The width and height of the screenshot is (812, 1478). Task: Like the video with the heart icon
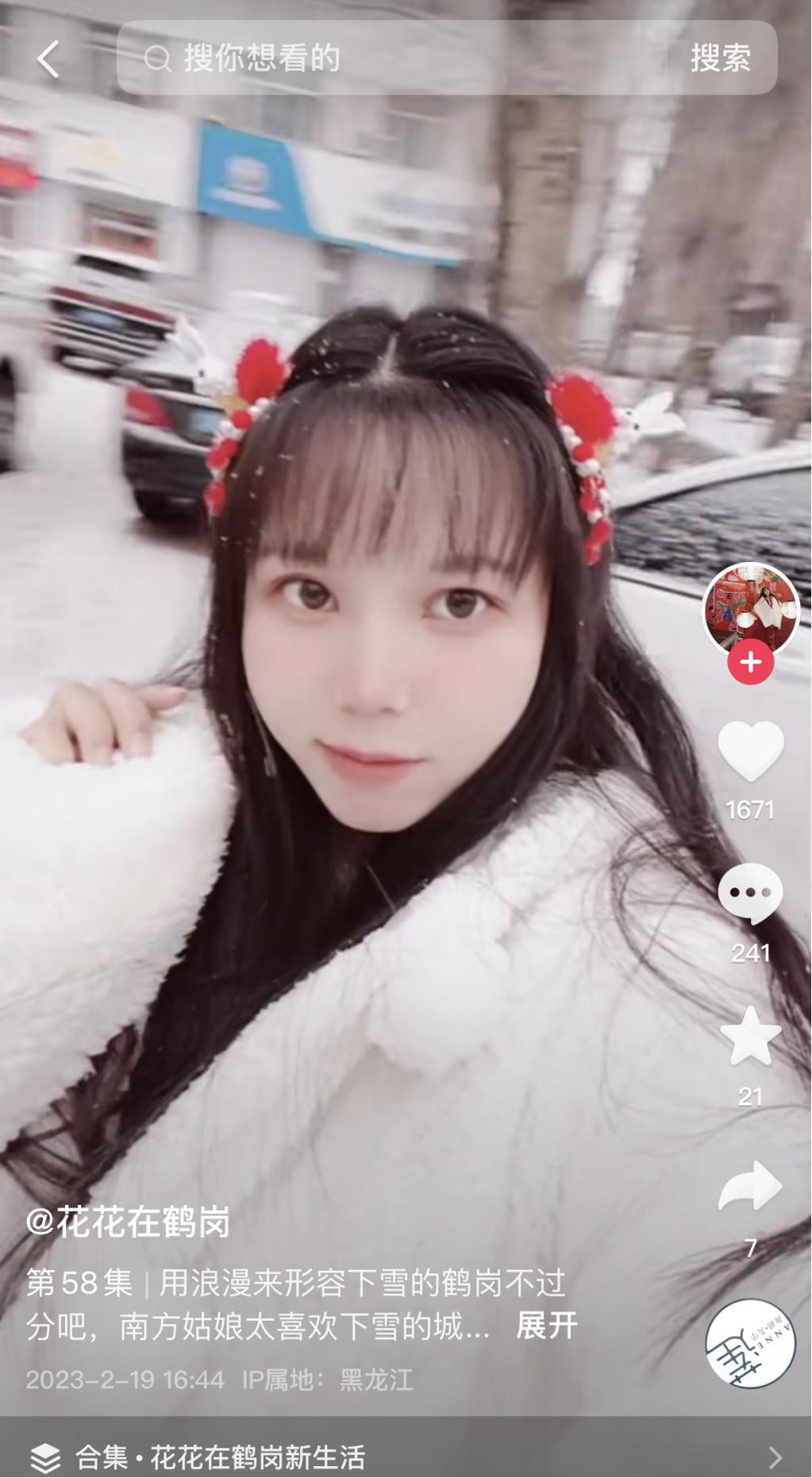750,750
